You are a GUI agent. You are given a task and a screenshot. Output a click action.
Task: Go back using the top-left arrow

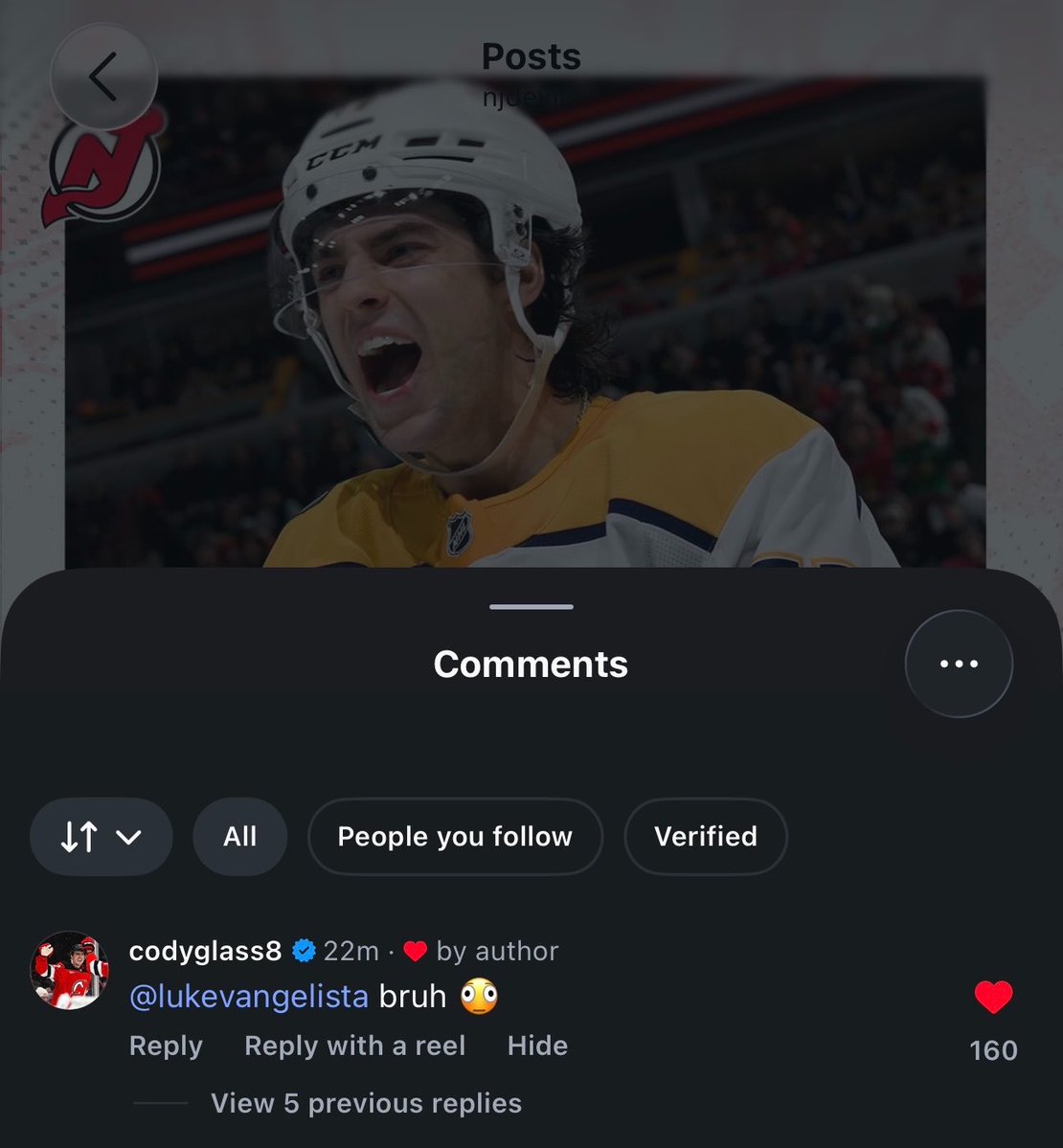point(104,77)
